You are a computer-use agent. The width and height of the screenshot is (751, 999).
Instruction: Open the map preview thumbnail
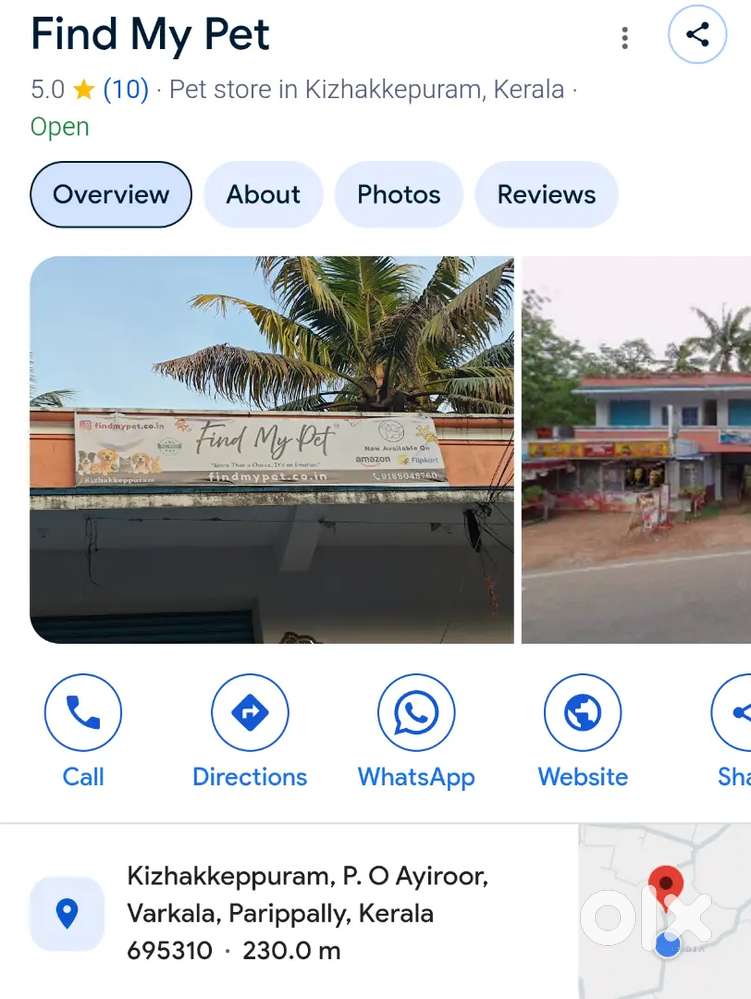coord(665,912)
